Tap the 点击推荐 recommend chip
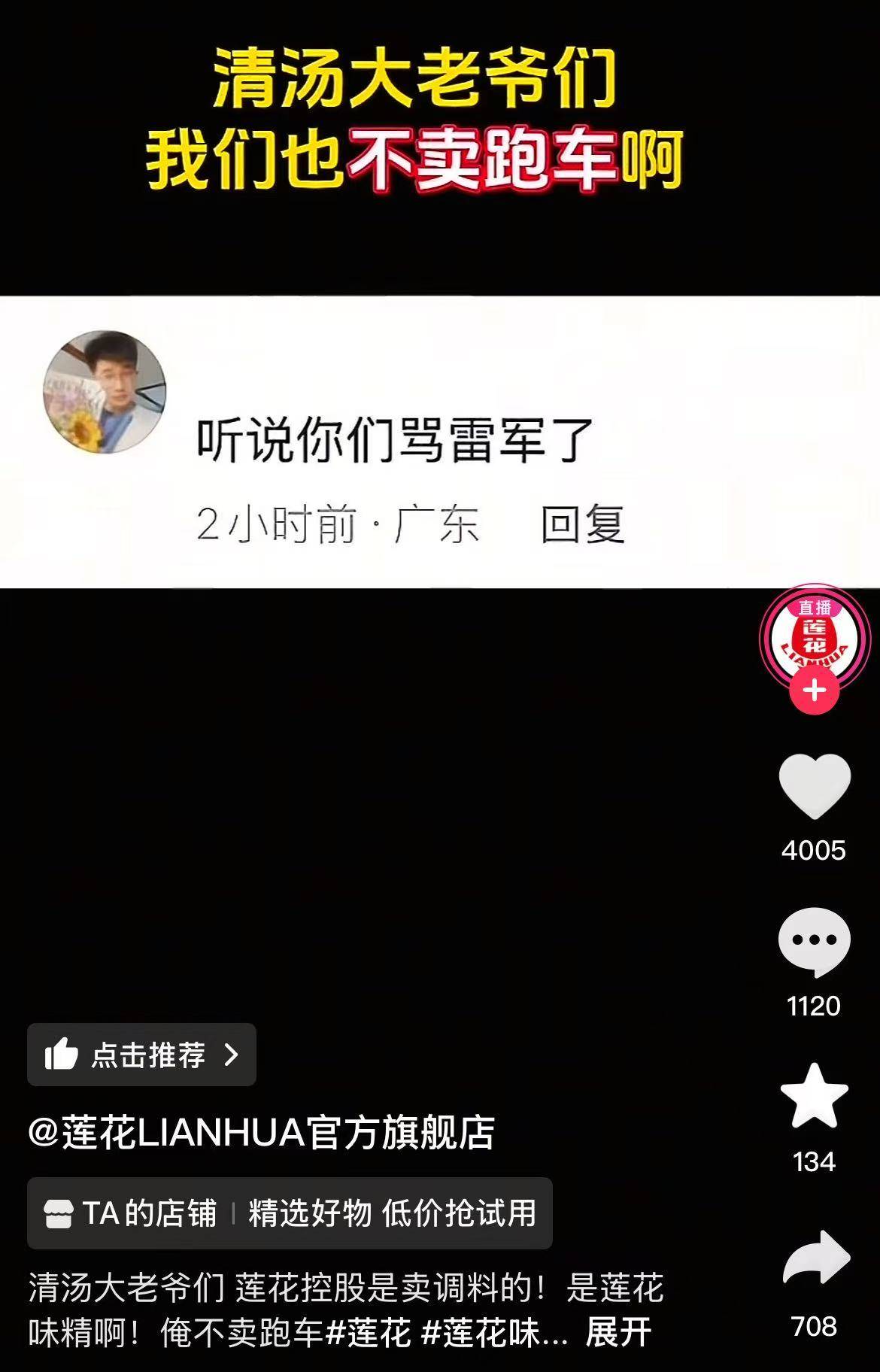 click(x=141, y=1055)
